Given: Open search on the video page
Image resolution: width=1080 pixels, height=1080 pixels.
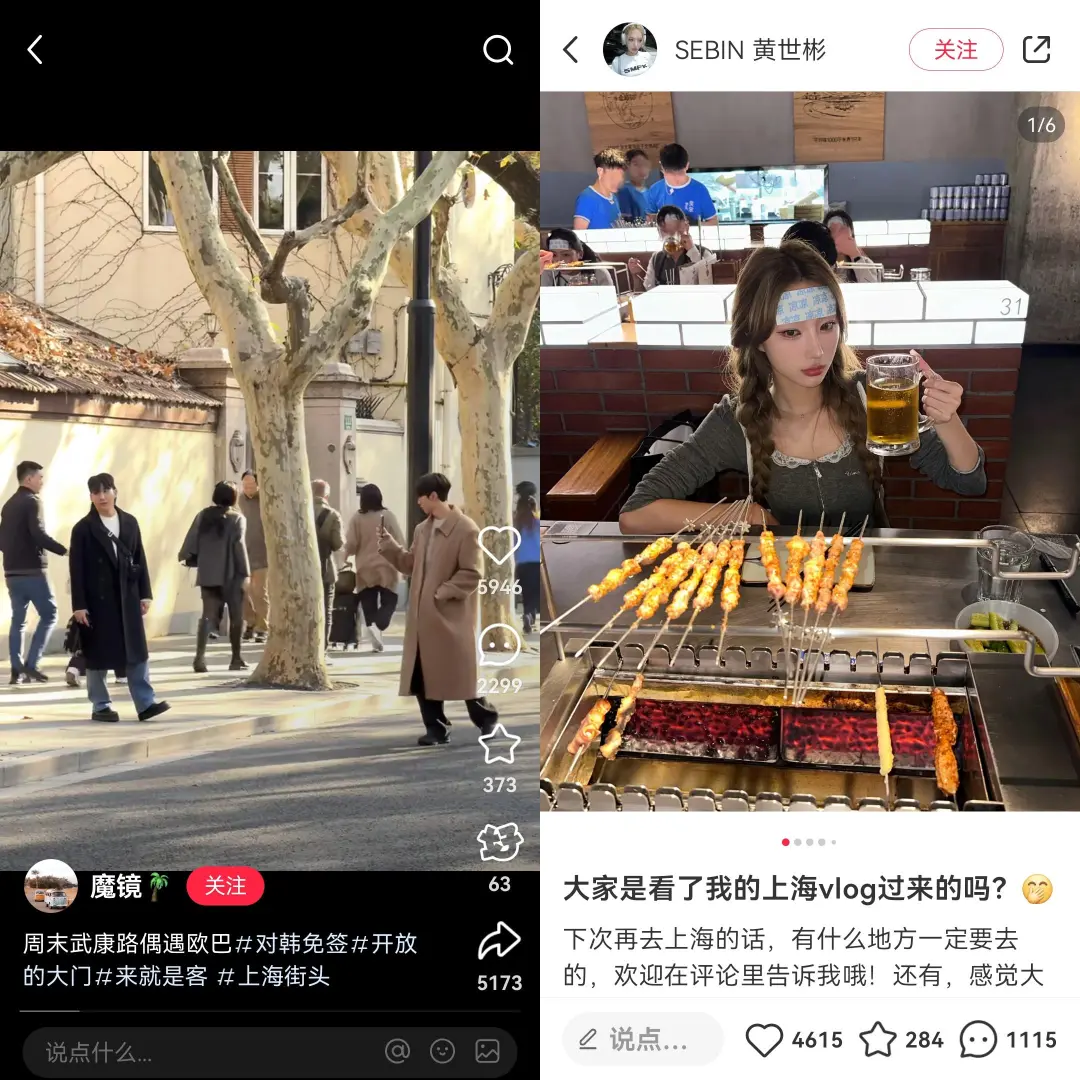Looking at the screenshot, I should point(497,50).
